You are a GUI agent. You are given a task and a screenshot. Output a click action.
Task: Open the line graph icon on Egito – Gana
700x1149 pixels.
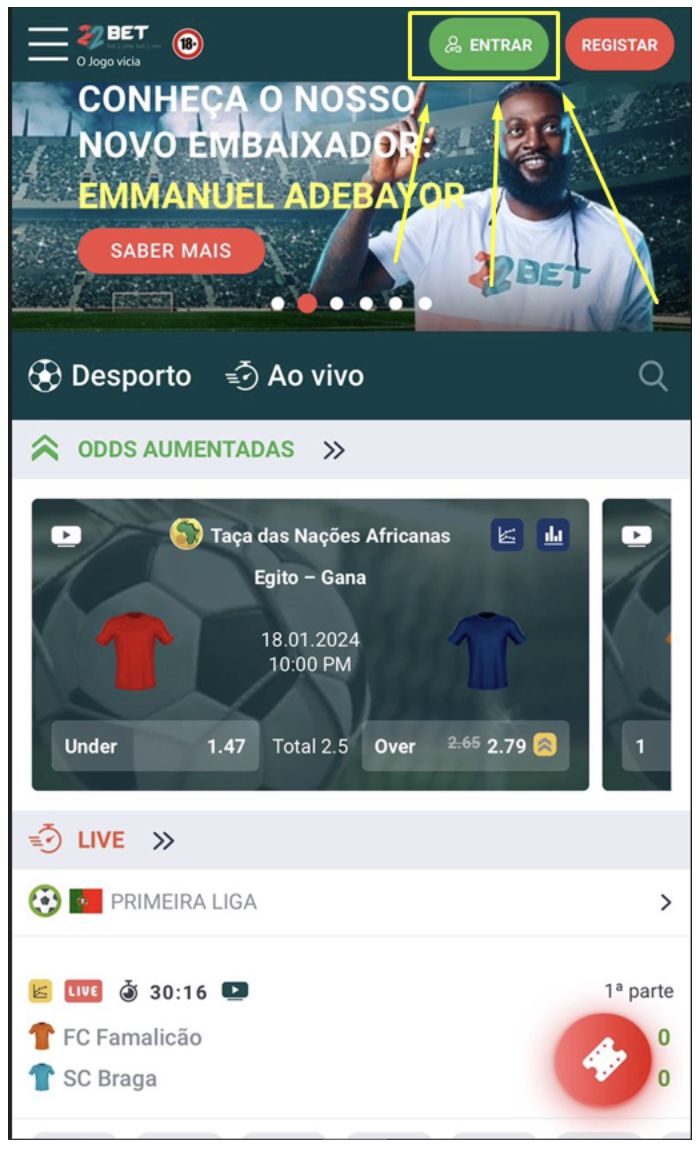click(x=507, y=536)
